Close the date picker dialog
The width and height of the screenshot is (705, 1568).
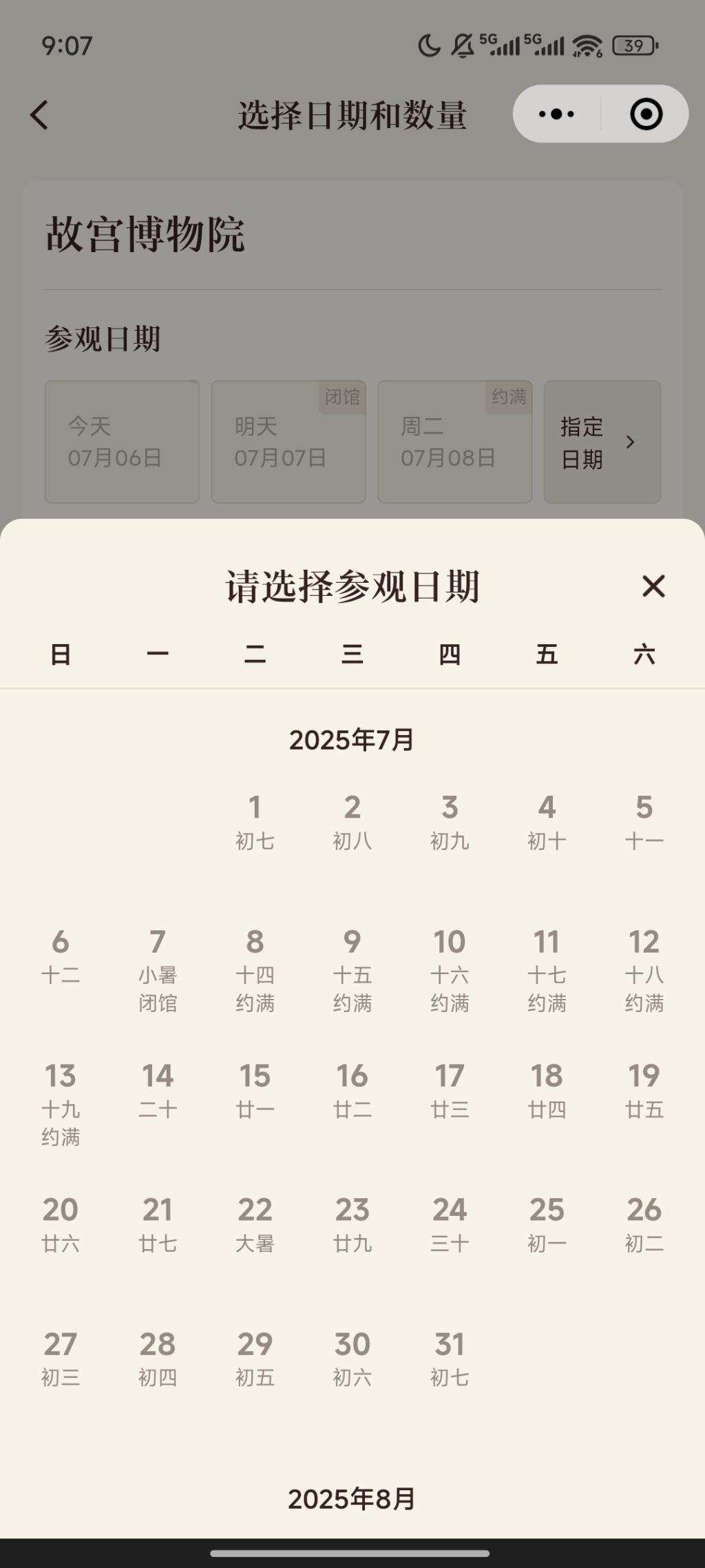pyautogui.click(x=653, y=586)
